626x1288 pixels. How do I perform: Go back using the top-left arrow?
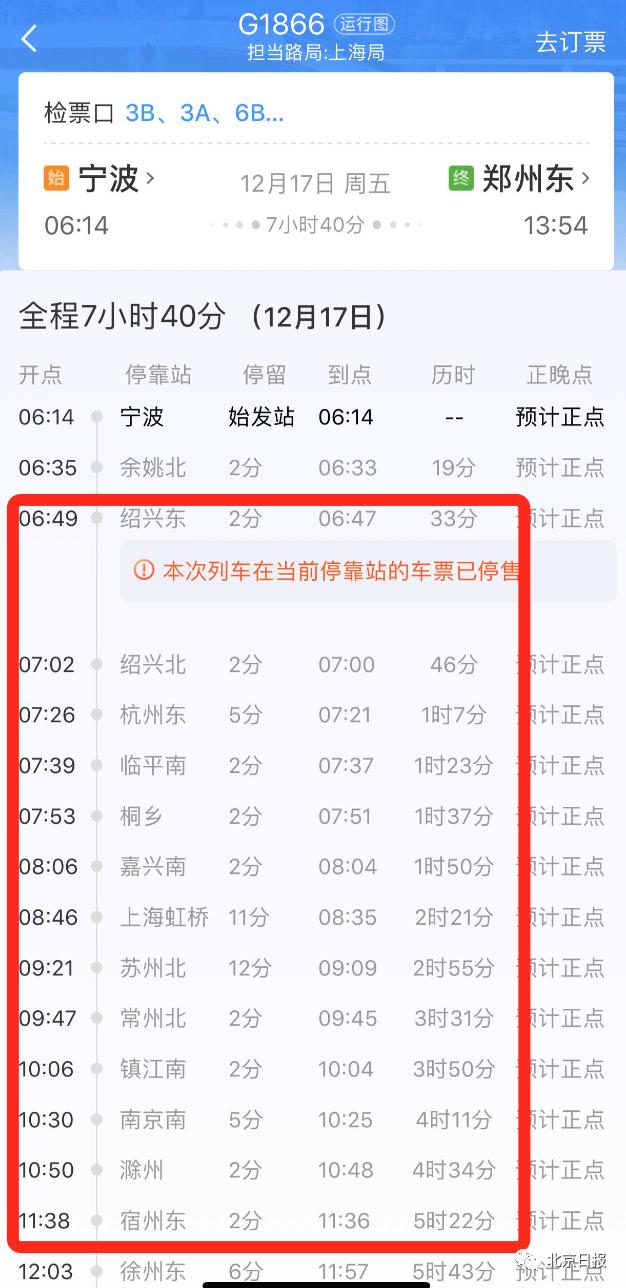tap(30, 39)
